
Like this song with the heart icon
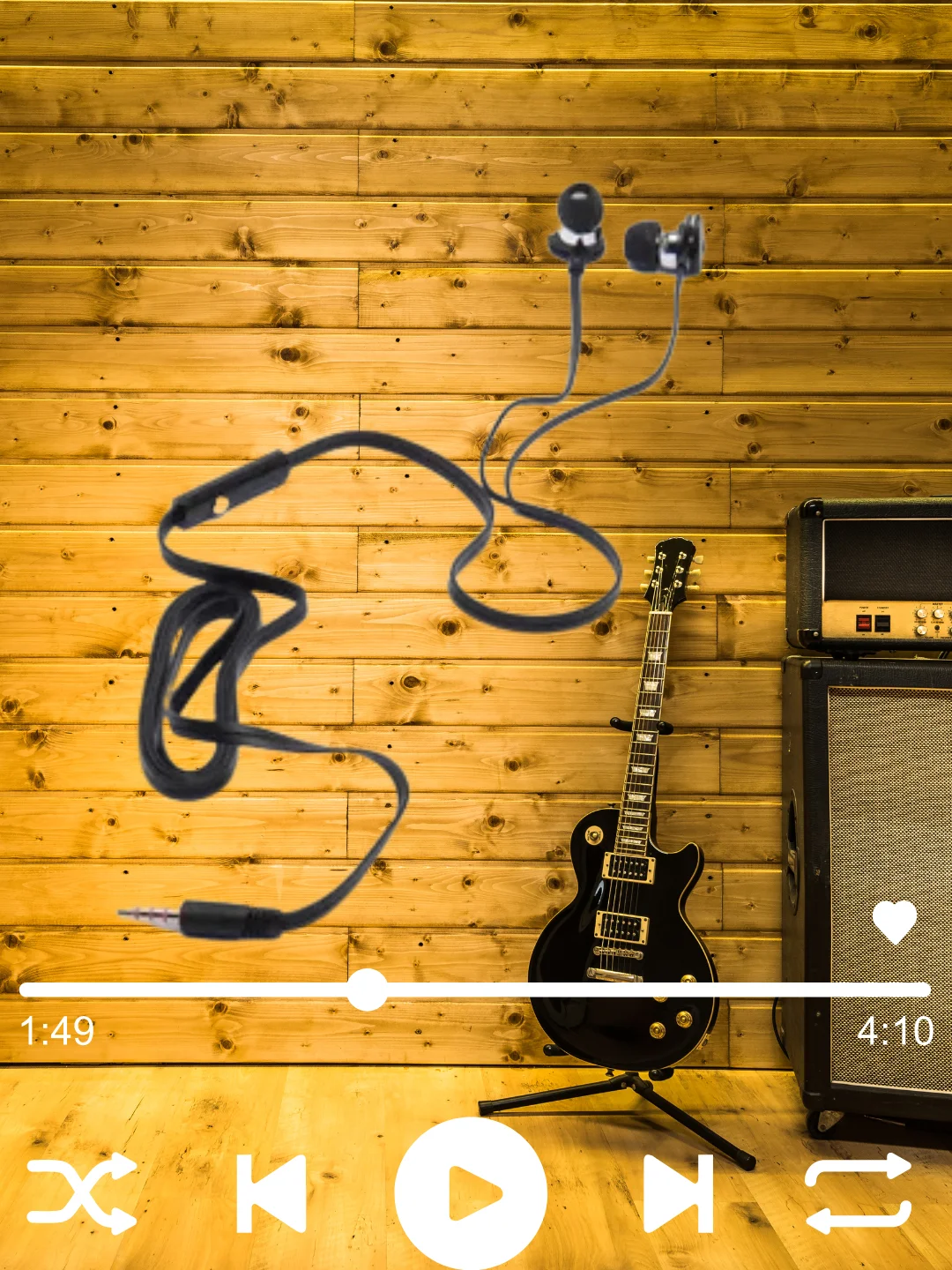[x=895, y=923]
